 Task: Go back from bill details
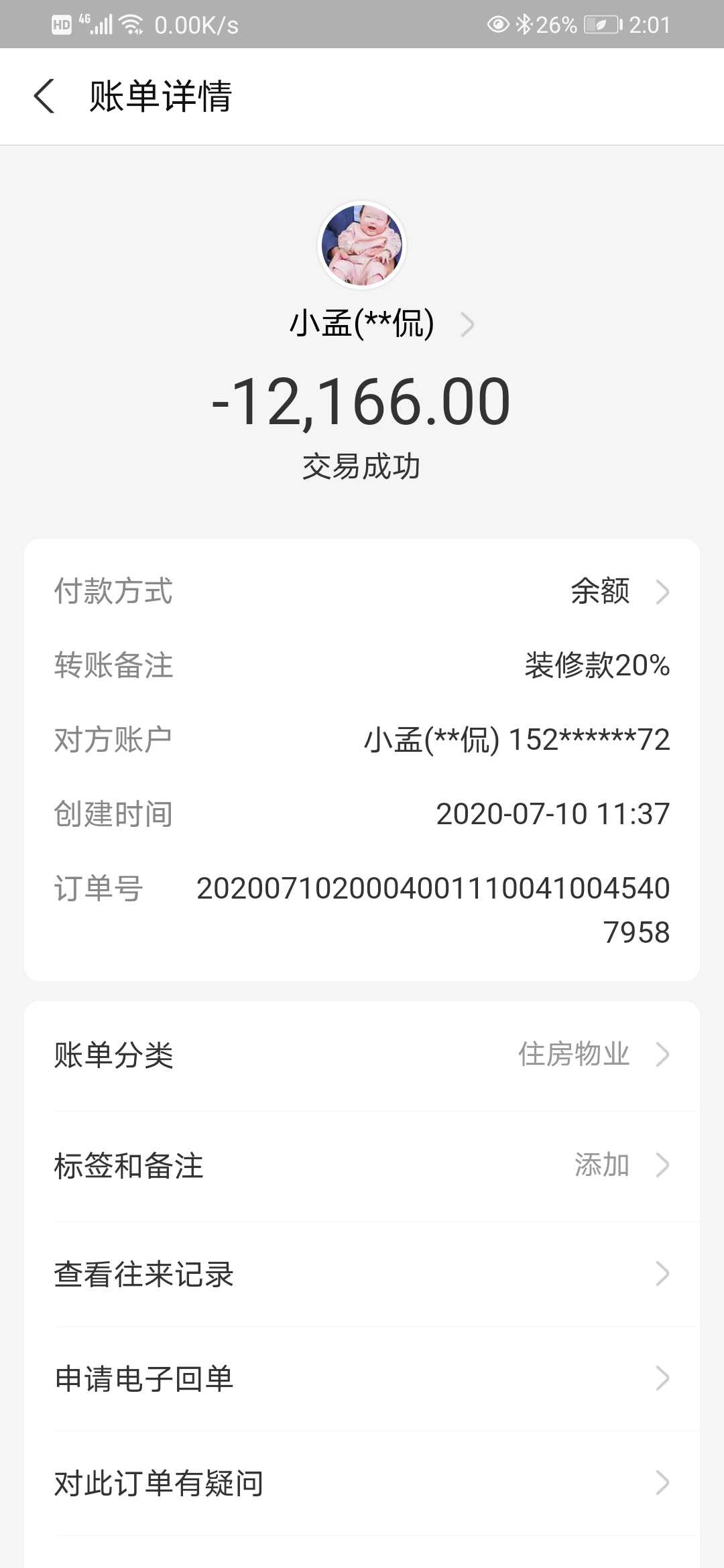(44, 96)
